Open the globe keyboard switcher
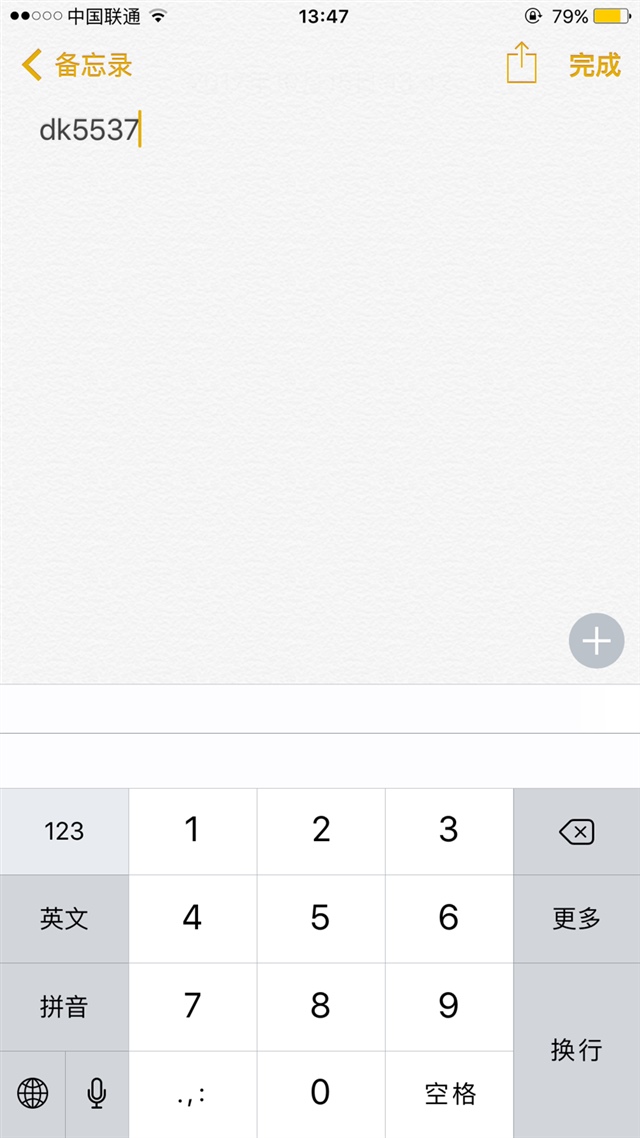Screen dimensions: 640x1138 click(32, 1094)
